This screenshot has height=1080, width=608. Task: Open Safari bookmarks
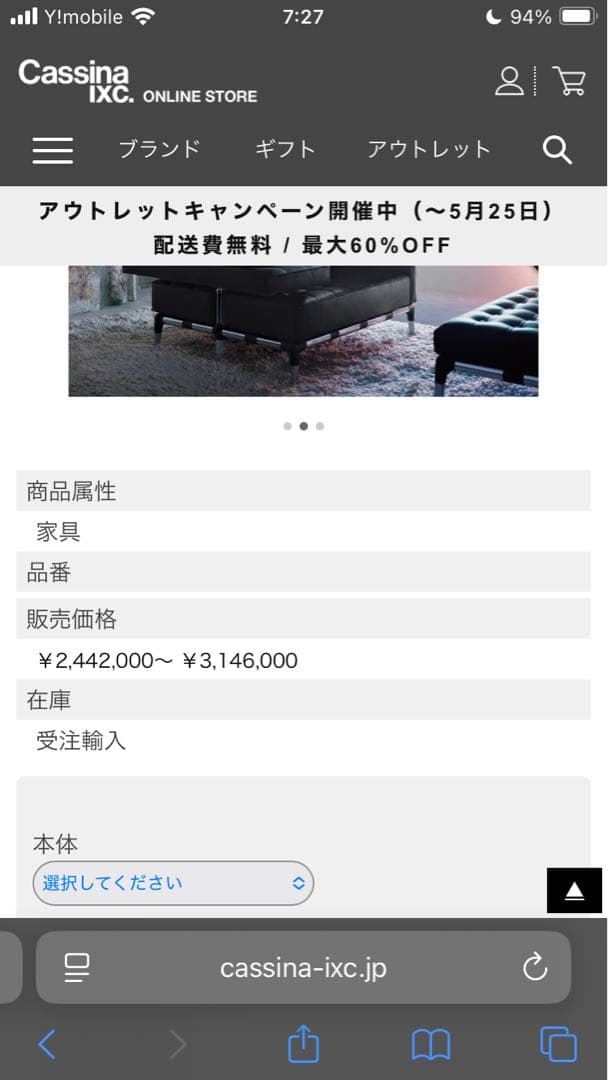431,1045
